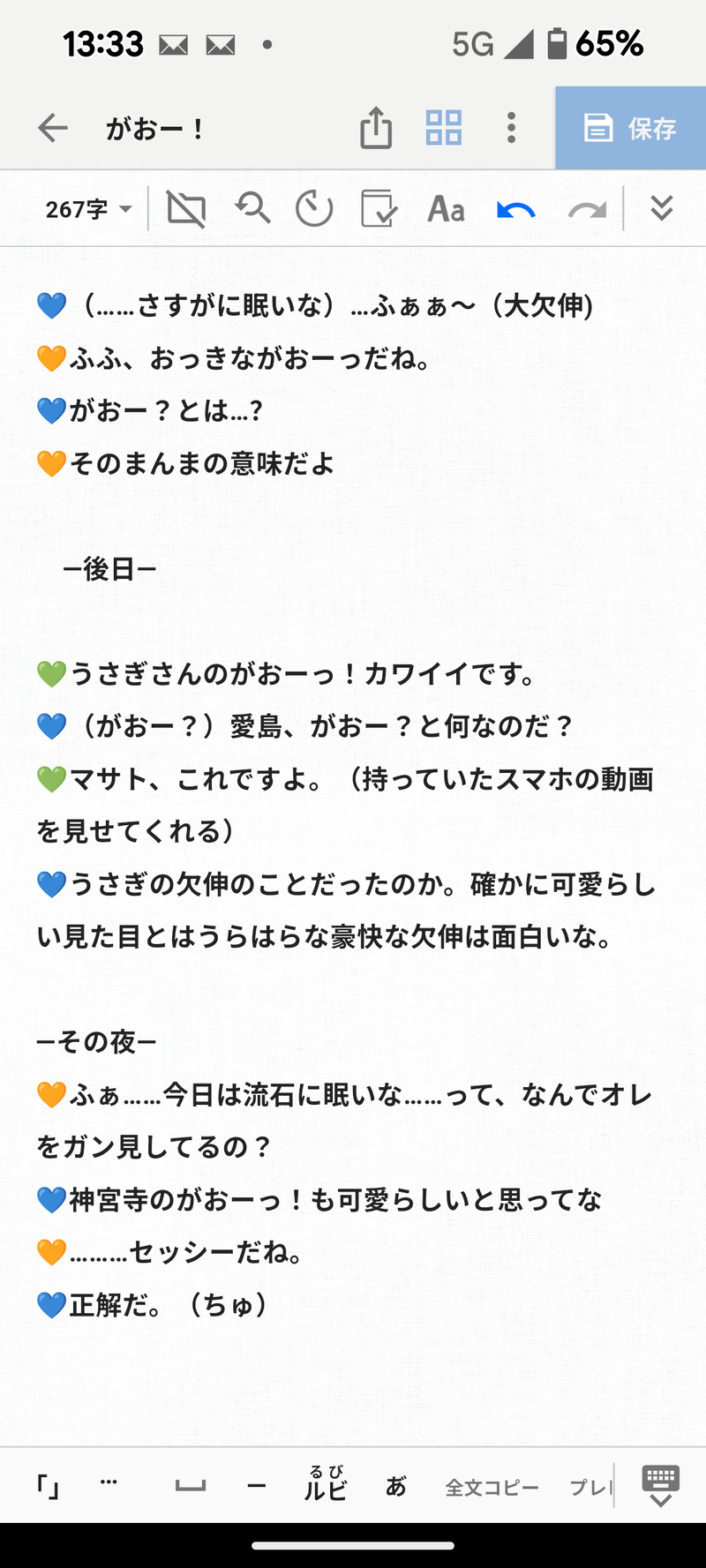This screenshot has width=706, height=1568.
Task: Open the grid view icon
Action: [443, 129]
